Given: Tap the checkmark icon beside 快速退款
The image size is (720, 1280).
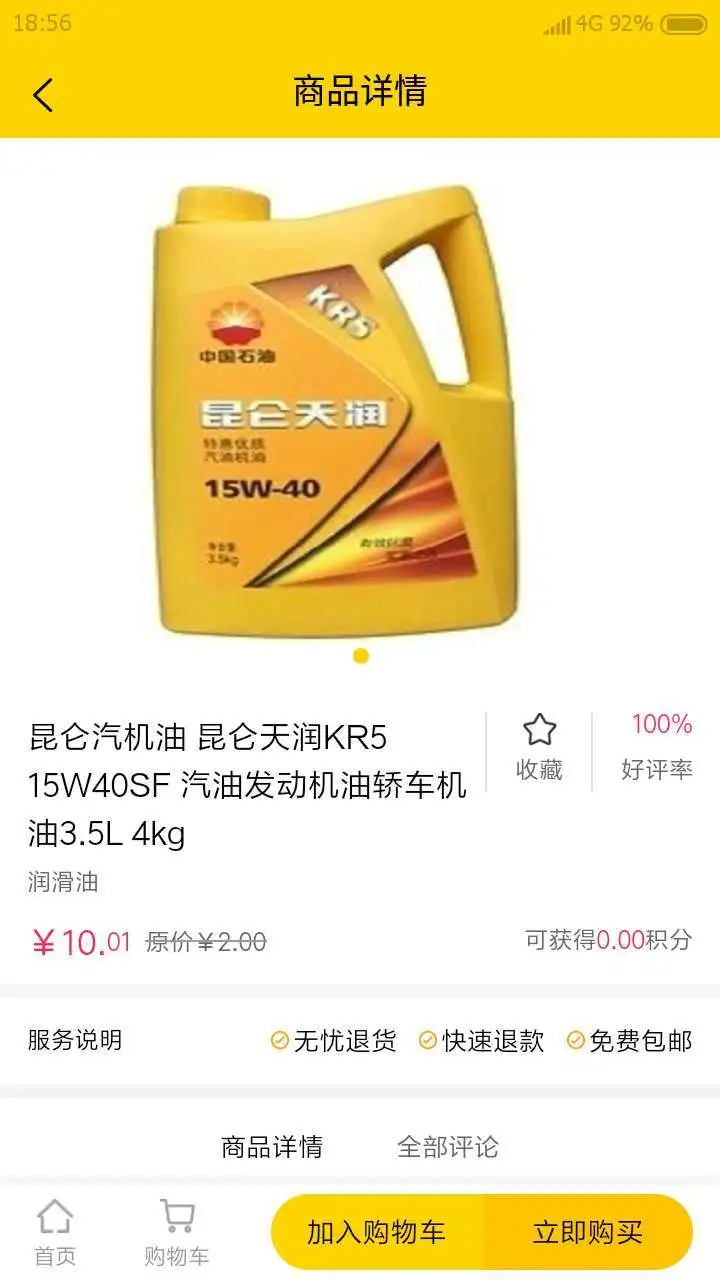Looking at the screenshot, I should [428, 1040].
